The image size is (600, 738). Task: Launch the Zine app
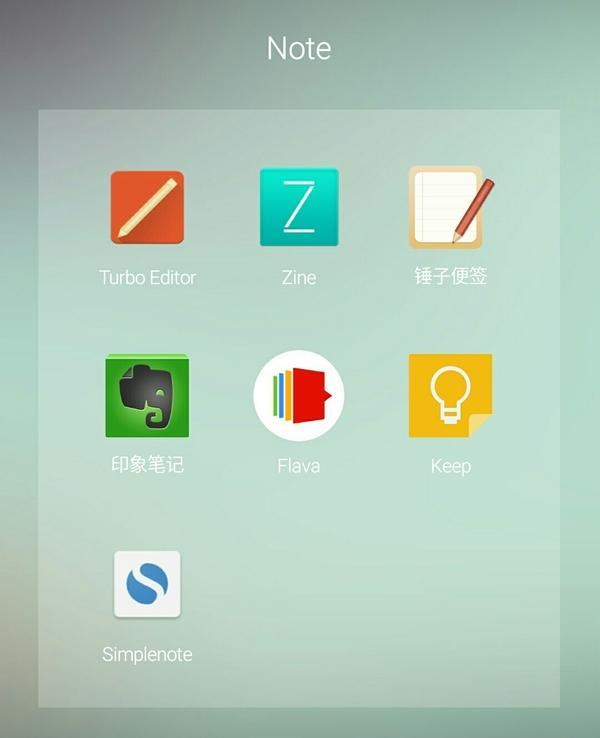pyautogui.click(x=299, y=207)
